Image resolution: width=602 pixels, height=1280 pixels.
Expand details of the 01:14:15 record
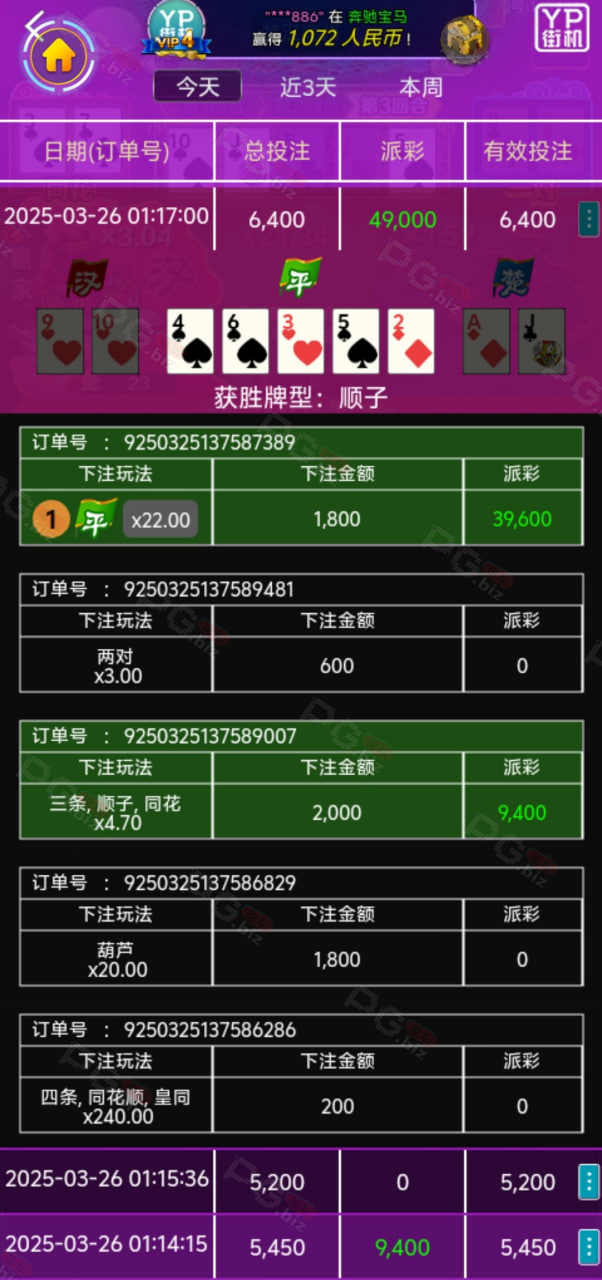coord(588,1247)
